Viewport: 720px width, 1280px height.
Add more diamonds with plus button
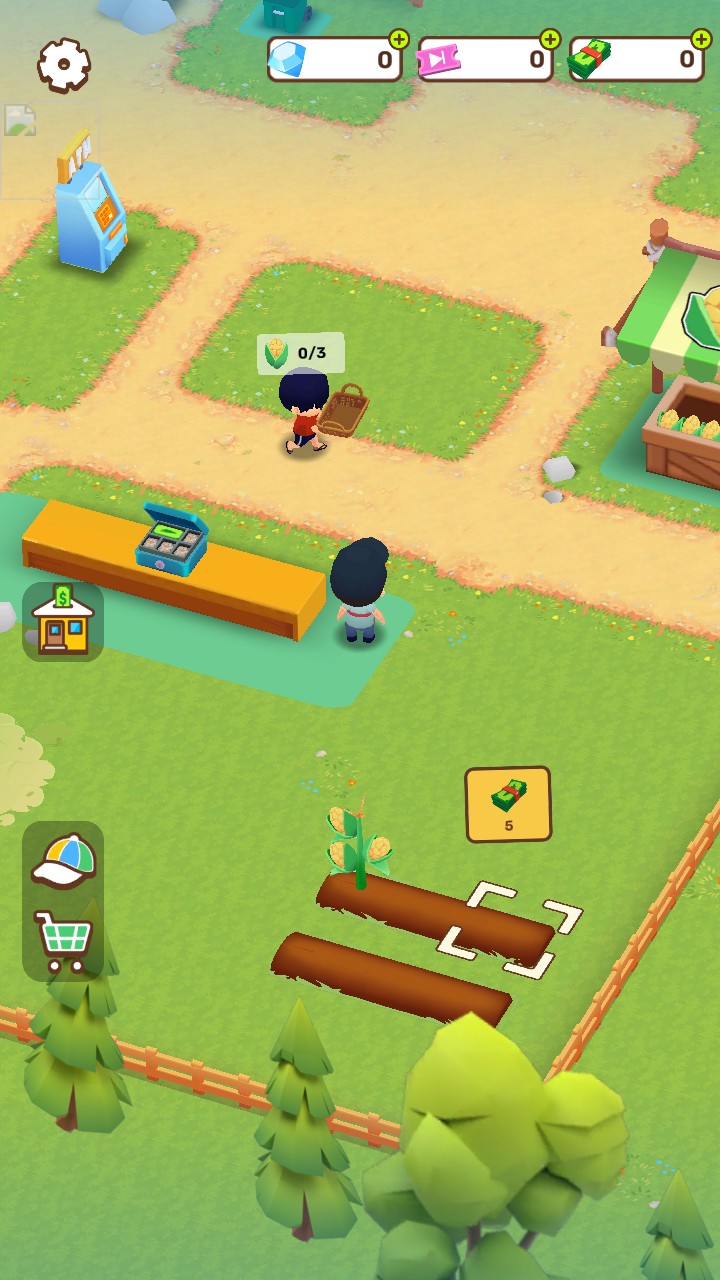coord(398,40)
